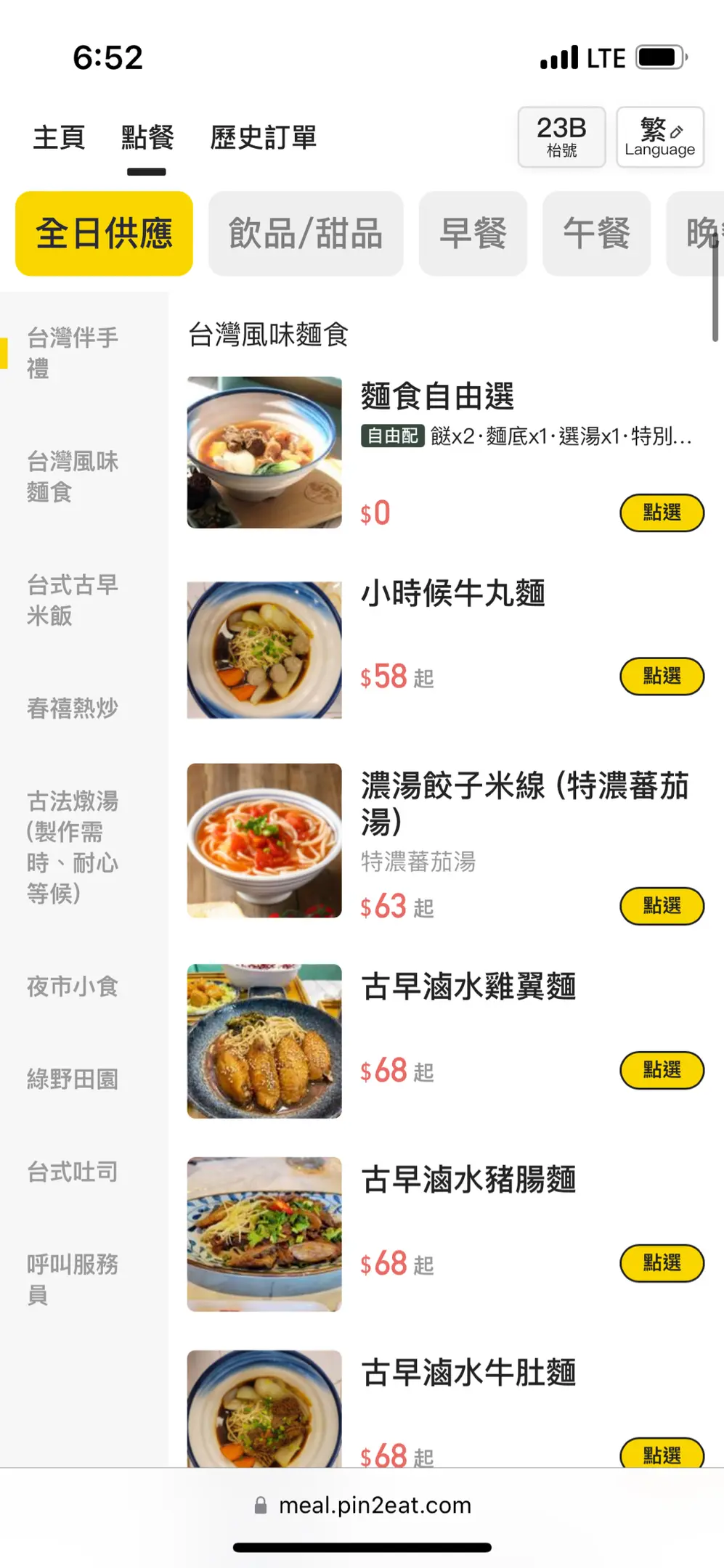
Task: Open the 古法燉湯 sidebar section
Action: click(73, 847)
